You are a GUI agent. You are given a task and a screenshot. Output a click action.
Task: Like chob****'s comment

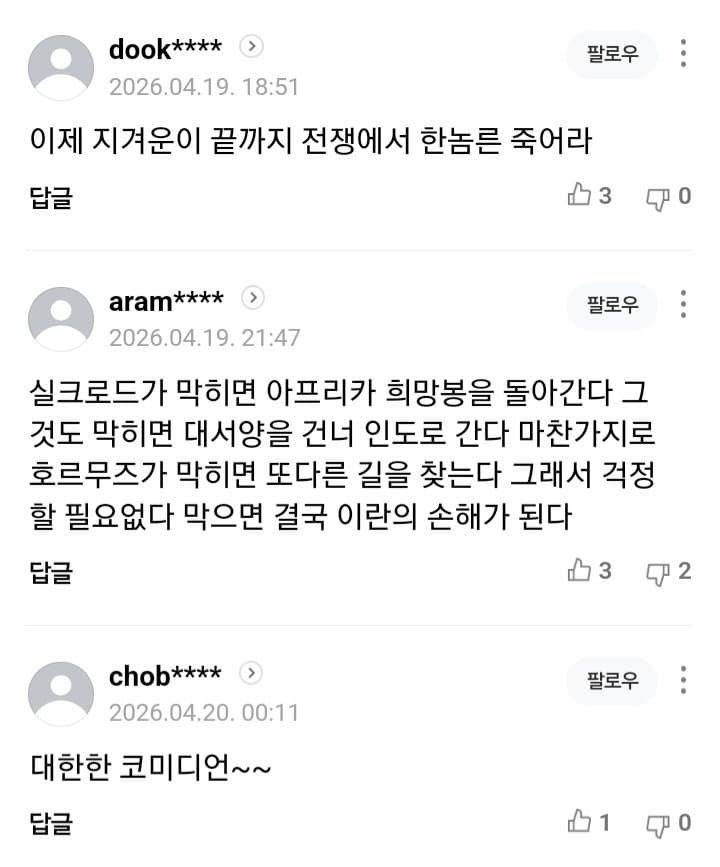pos(580,823)
